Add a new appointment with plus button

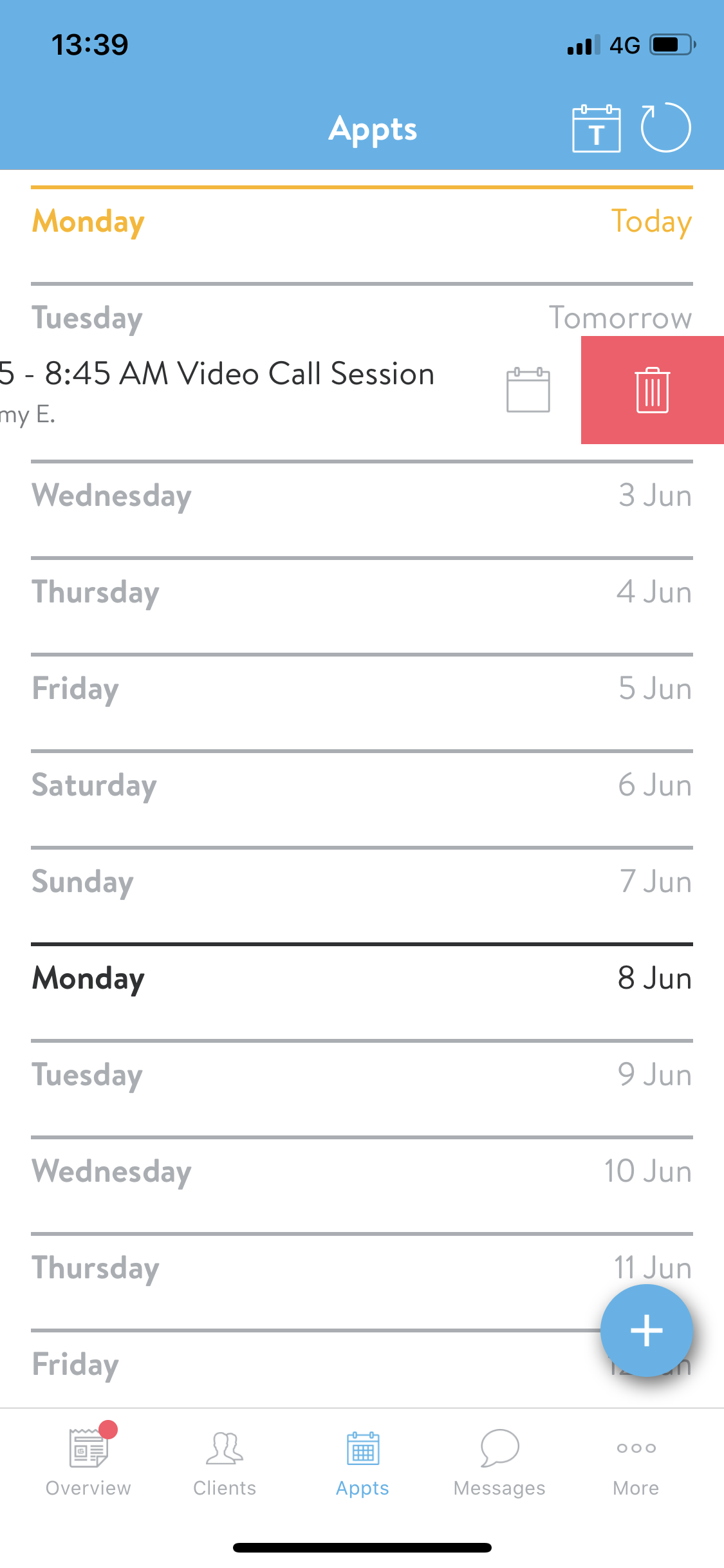(646, 1330)
